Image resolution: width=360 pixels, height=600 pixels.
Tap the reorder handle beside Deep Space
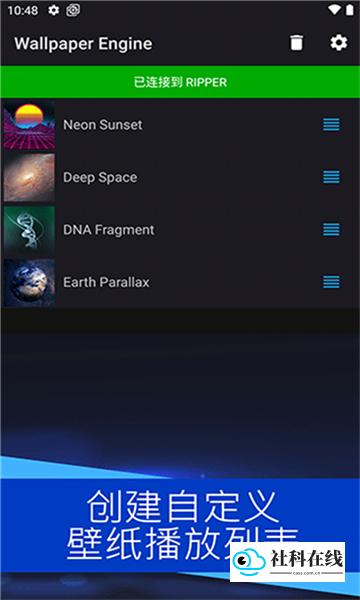point(331,177)
